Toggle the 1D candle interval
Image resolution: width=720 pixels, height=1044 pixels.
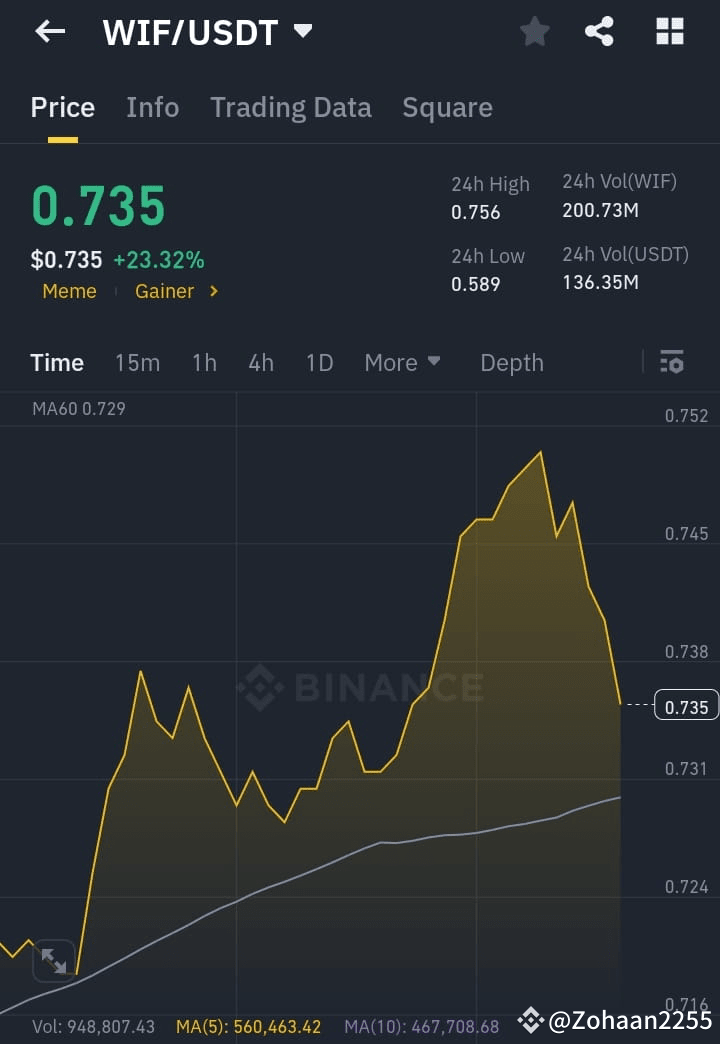pyautogui.click(x=319, y=363)
